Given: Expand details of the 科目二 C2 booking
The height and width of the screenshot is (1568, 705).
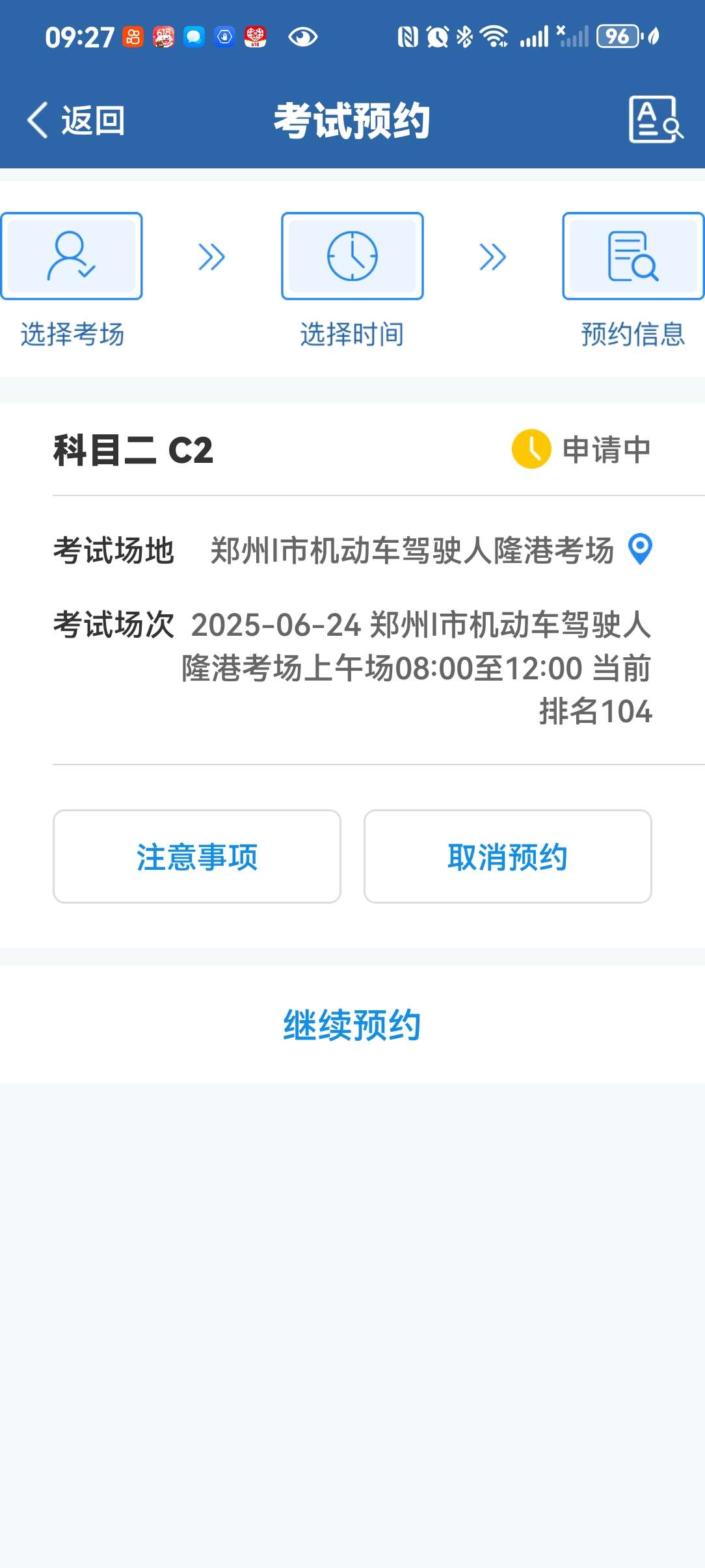Looking at the screenshot, I should tap(133, 451).
